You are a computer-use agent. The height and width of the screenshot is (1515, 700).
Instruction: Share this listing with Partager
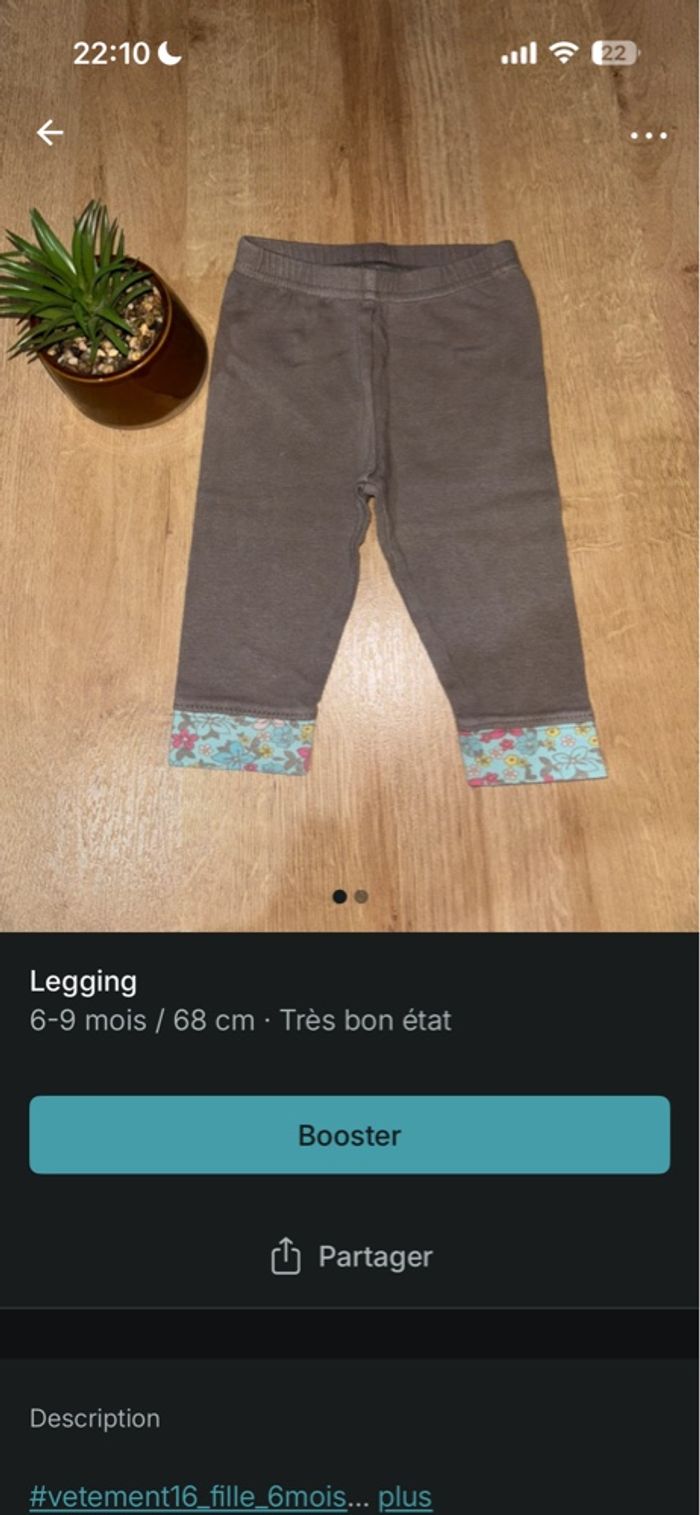coord(351,1257)
